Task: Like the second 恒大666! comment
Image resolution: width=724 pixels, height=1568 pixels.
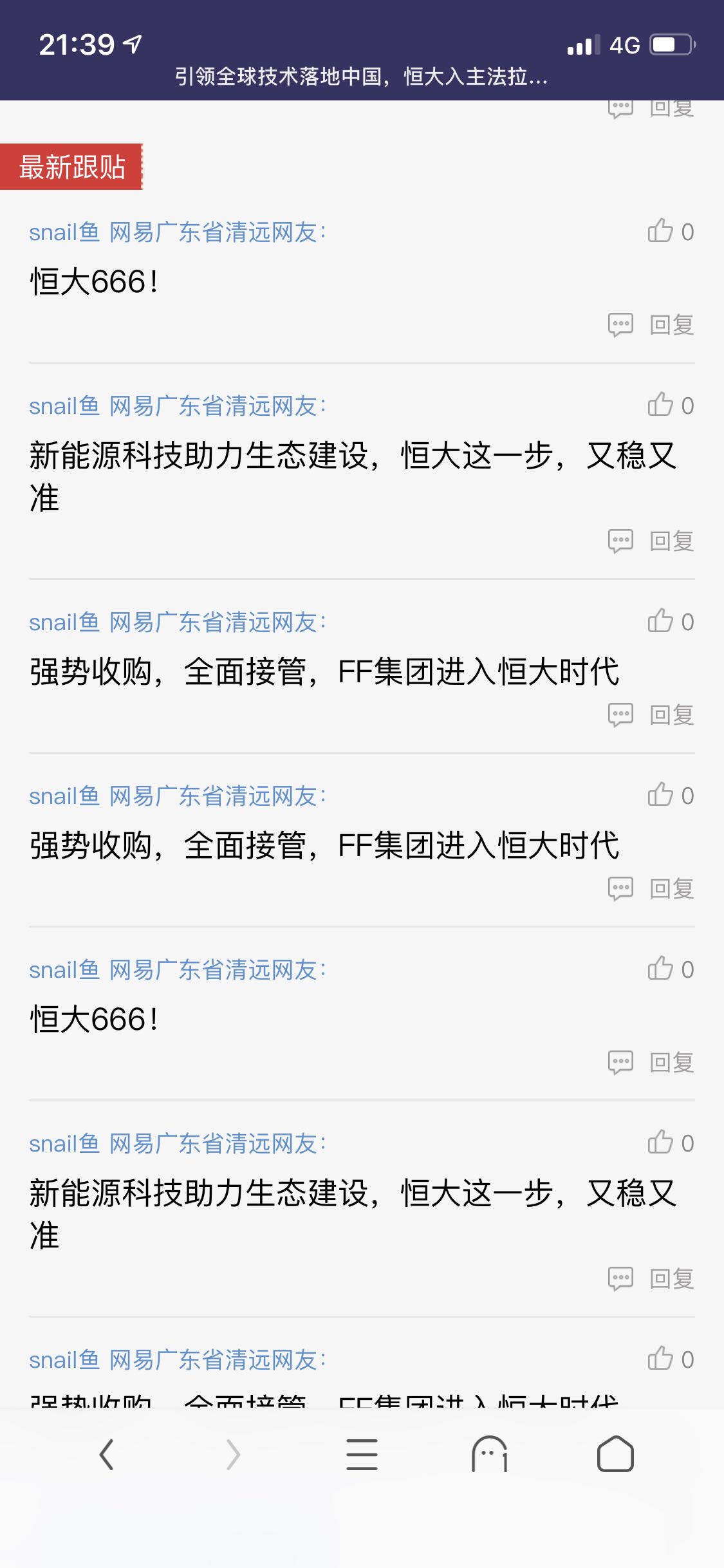Action: pos(661,969)
